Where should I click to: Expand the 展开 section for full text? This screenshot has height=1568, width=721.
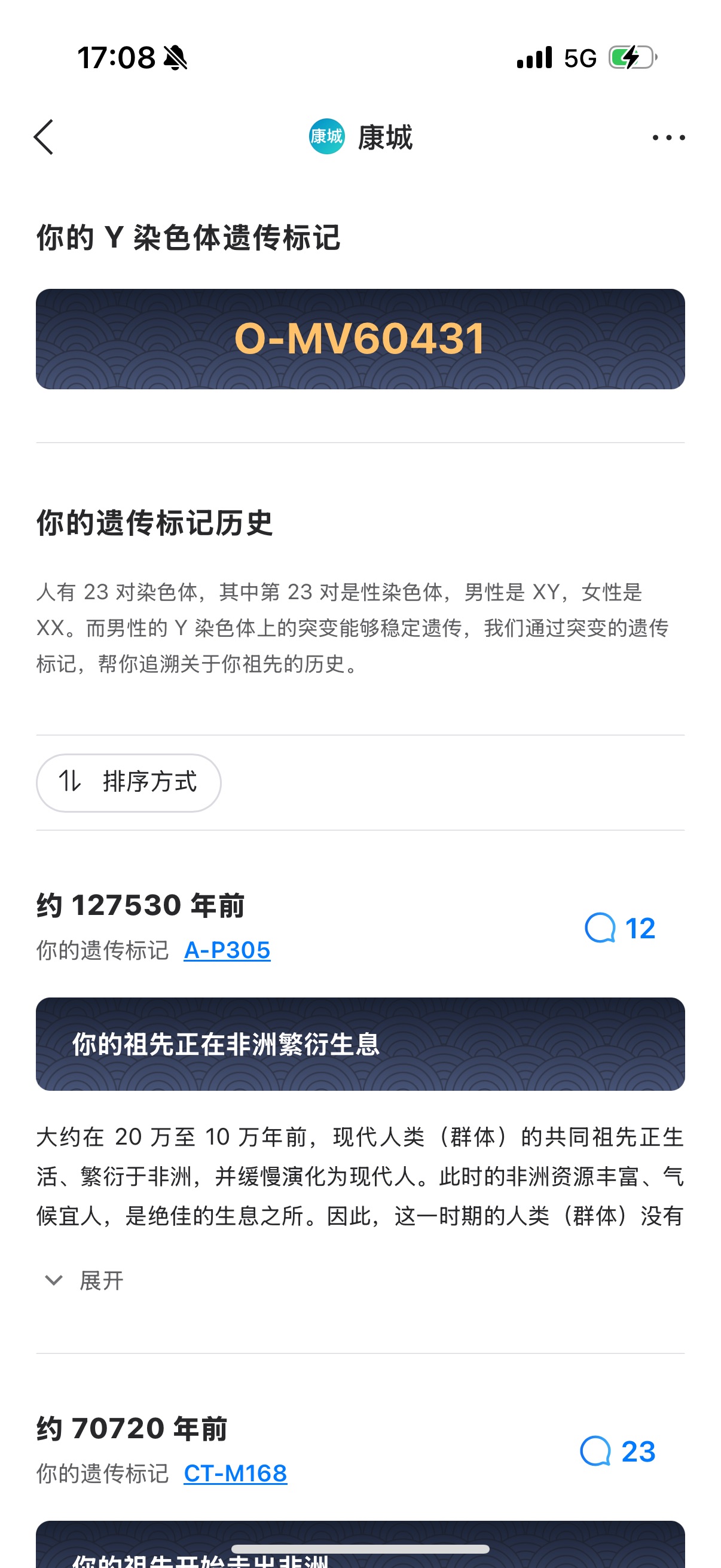click(x=85, y=1280)
